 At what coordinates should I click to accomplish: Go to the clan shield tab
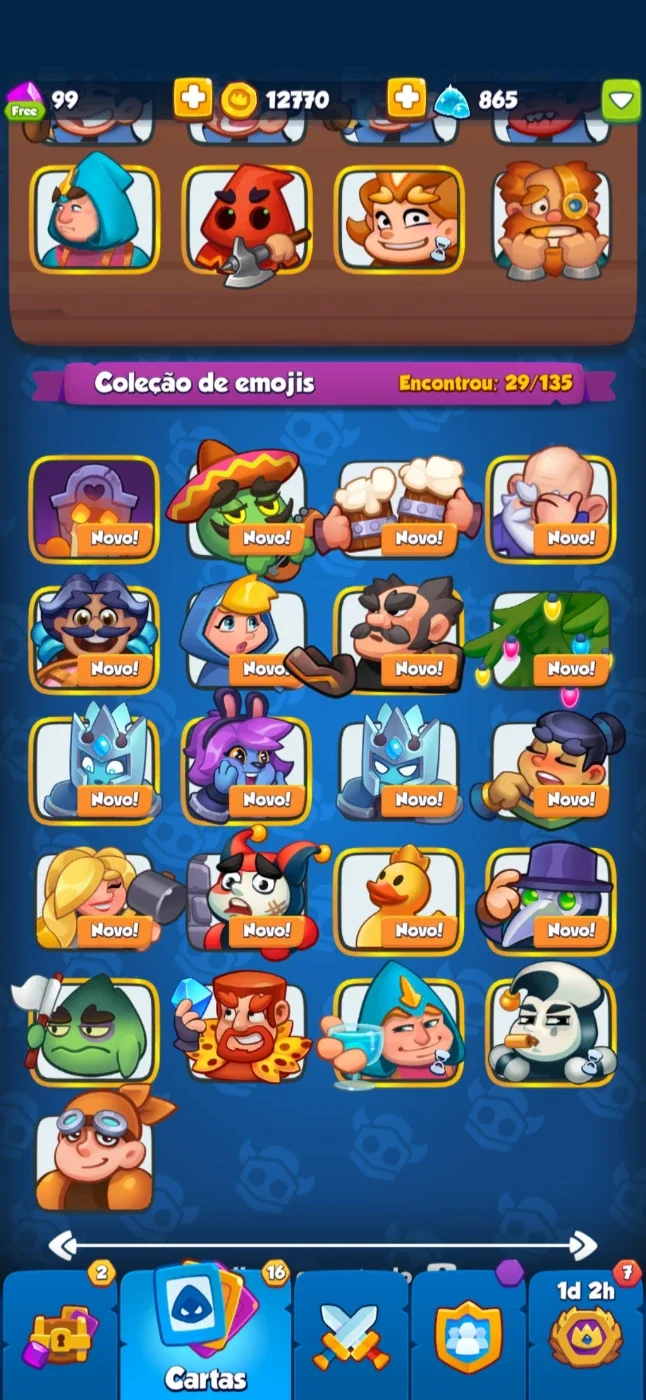[468, 1335]
